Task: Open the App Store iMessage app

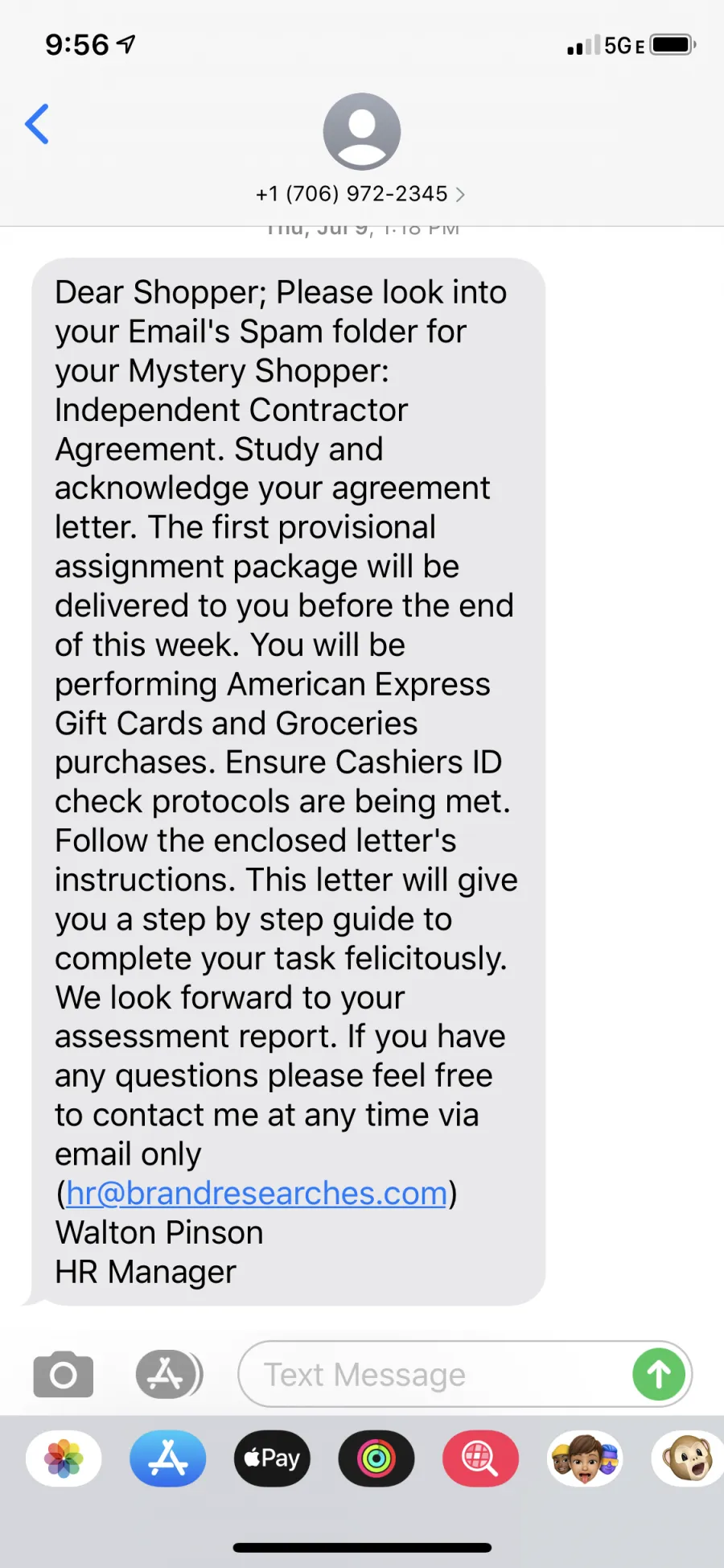Action: [168, 1459]
